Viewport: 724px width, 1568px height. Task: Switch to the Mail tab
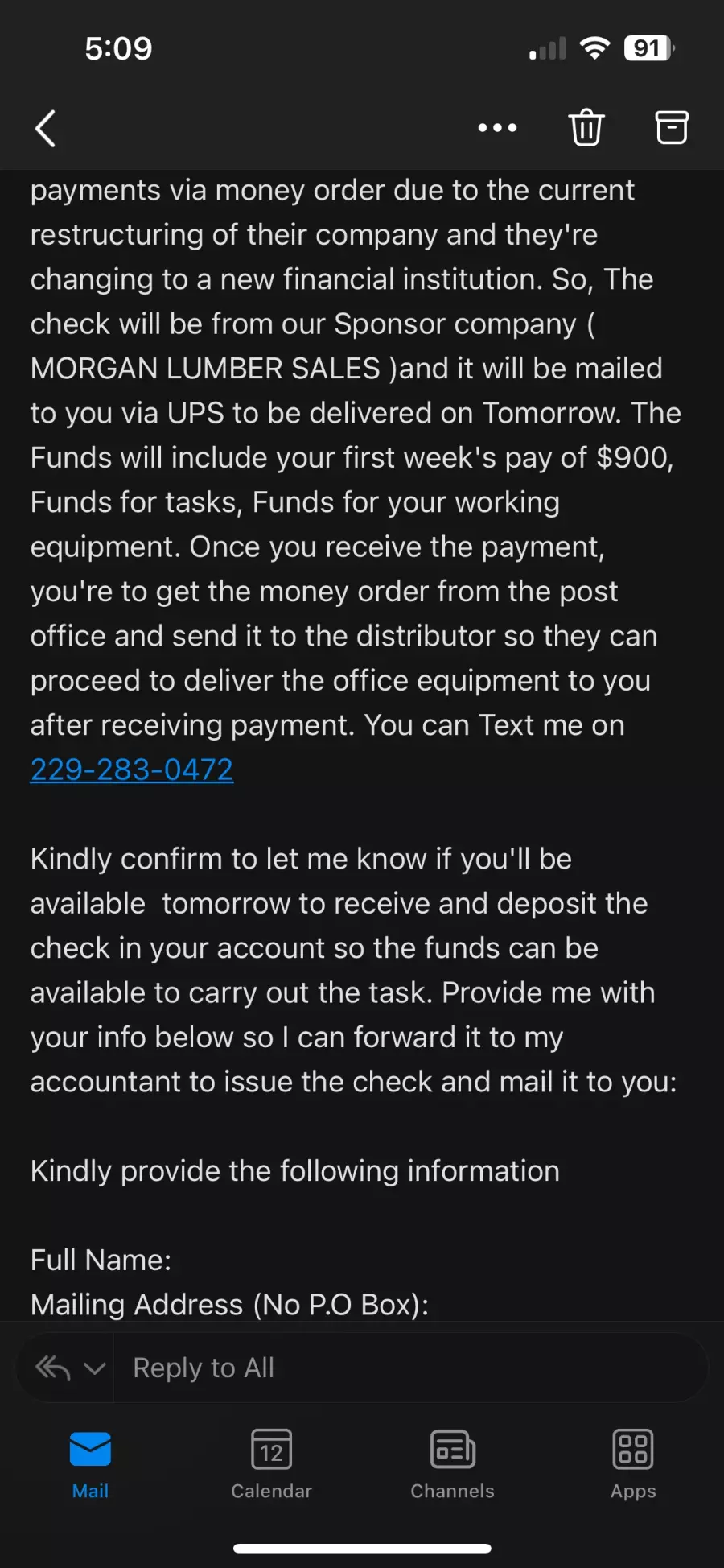click(90, 1465)
